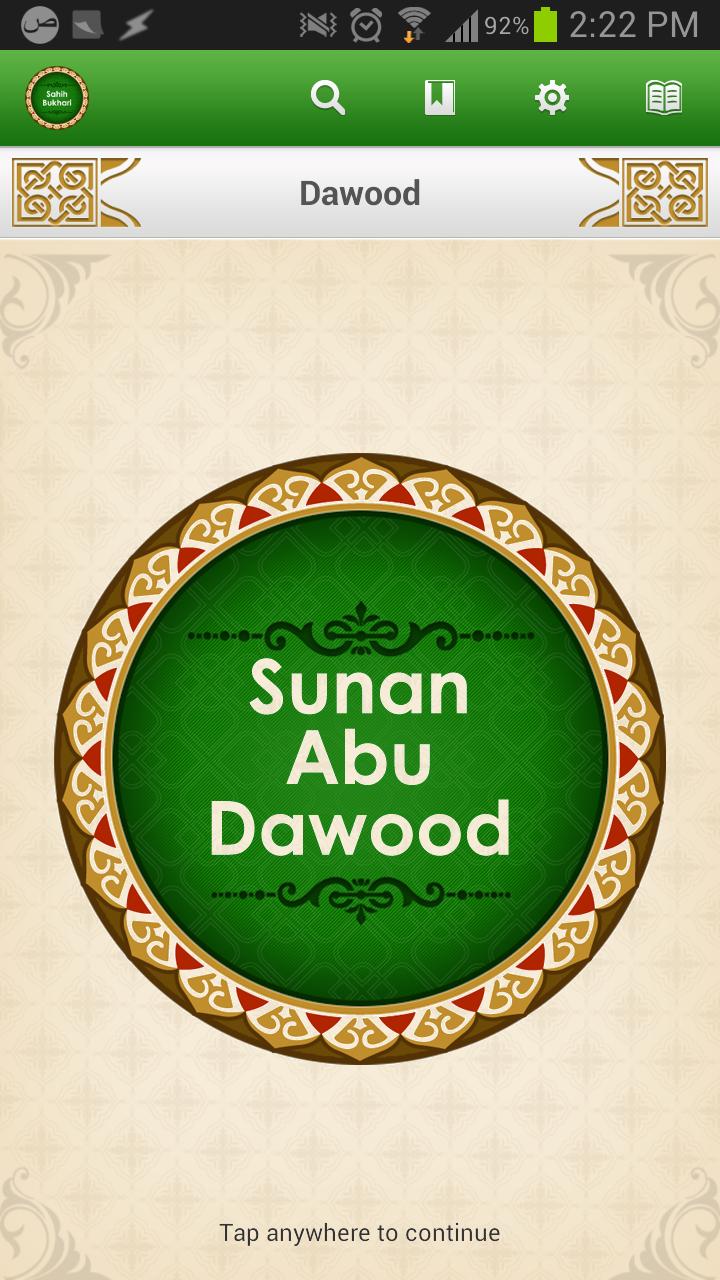Open the settings gear
This screenshot has height=1280, width=720.
[x=552, y=98]
